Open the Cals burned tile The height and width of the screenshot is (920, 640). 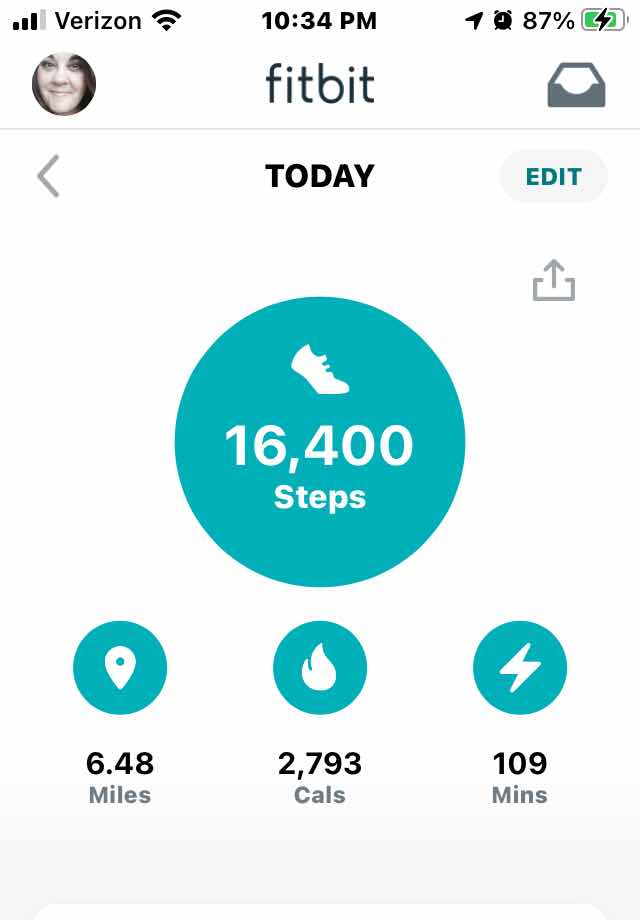320,667
